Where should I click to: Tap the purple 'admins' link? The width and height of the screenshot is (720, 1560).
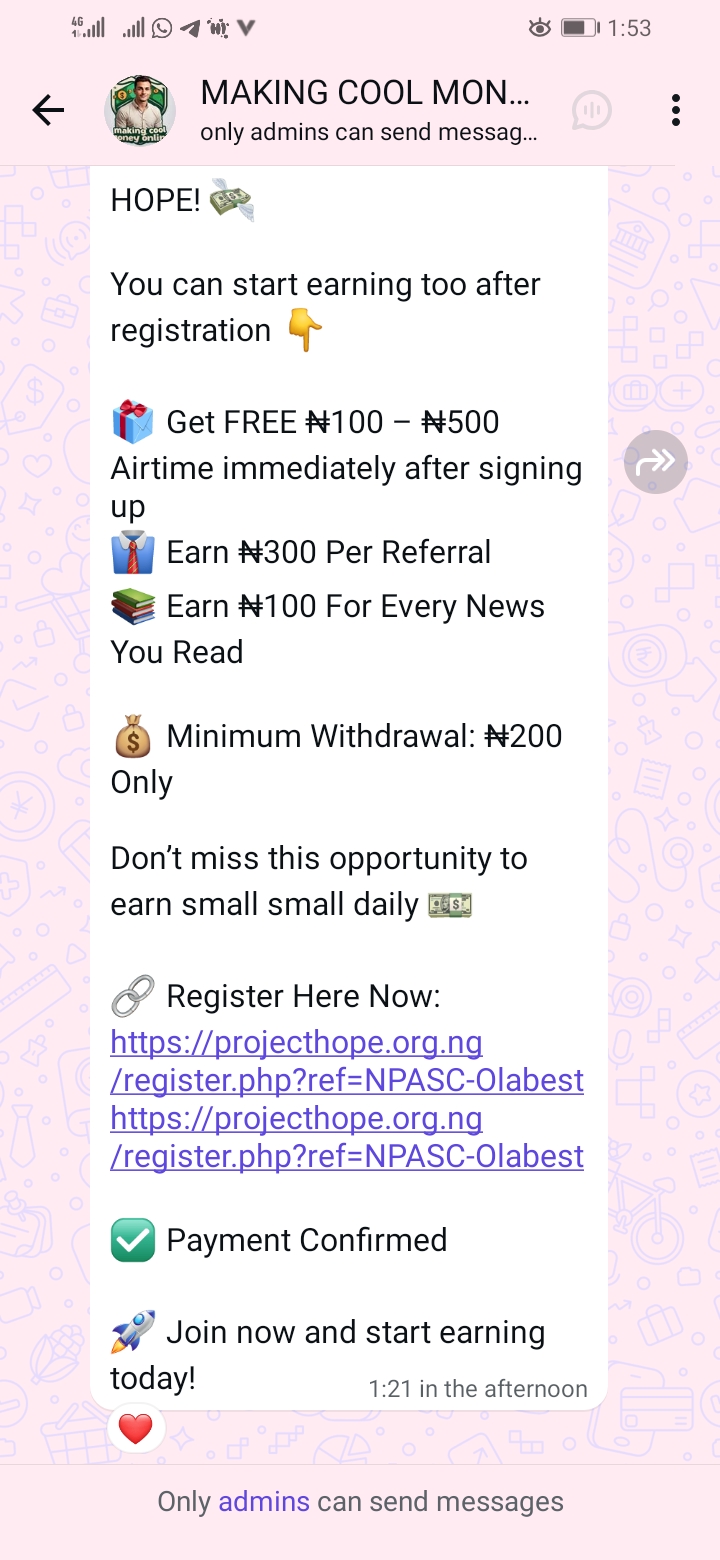(264, 1502)
